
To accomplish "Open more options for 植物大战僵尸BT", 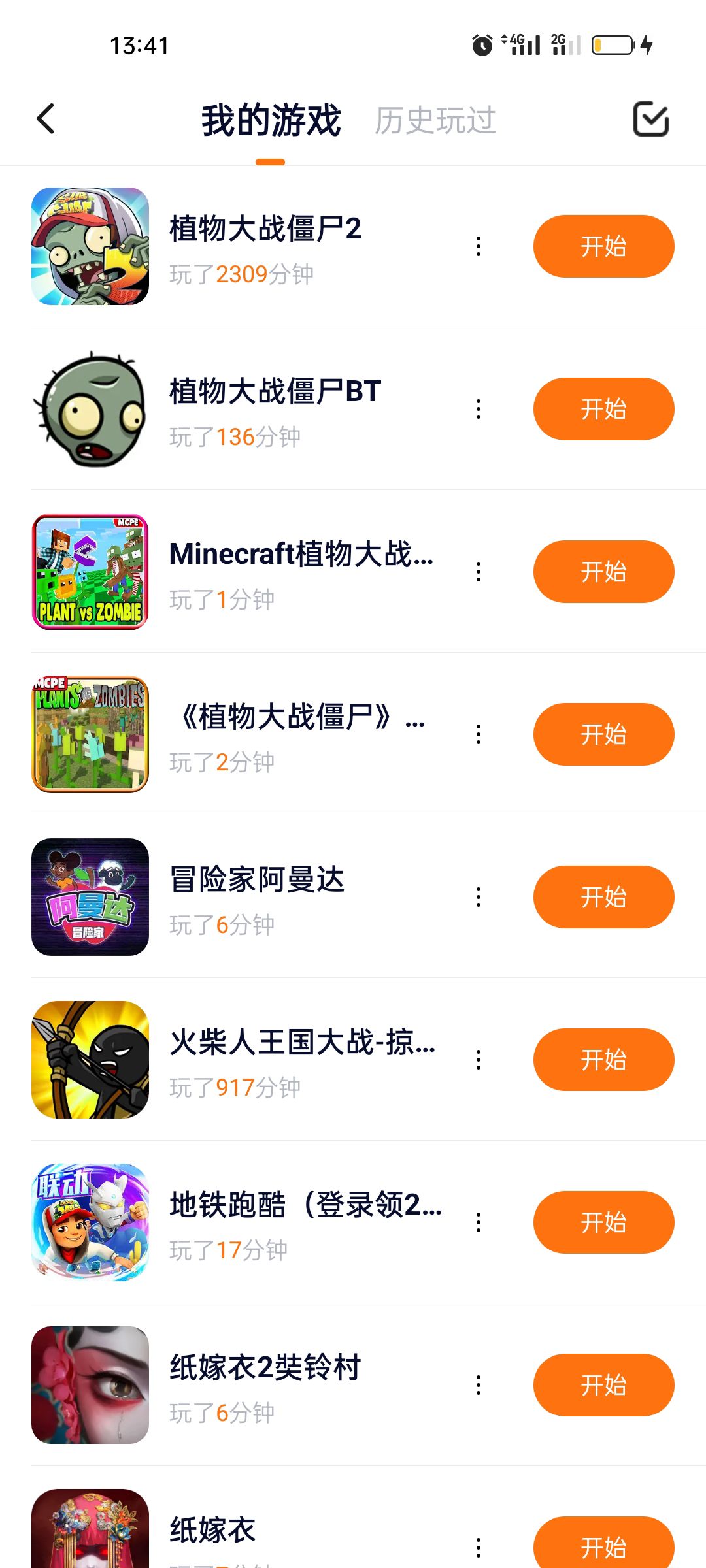I will (x=479, y=409).
